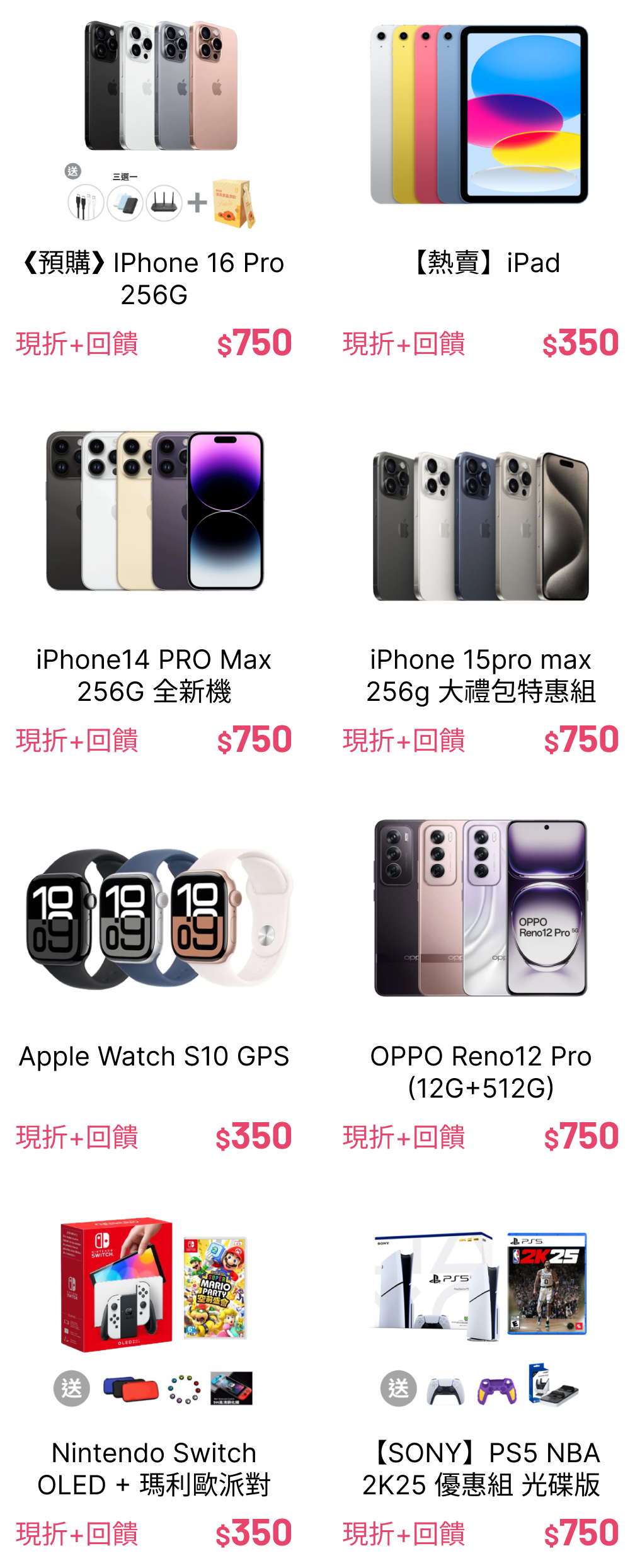
Task: Open Apple Watch S10 GPS product card
Action: click(x=154, y=982)
